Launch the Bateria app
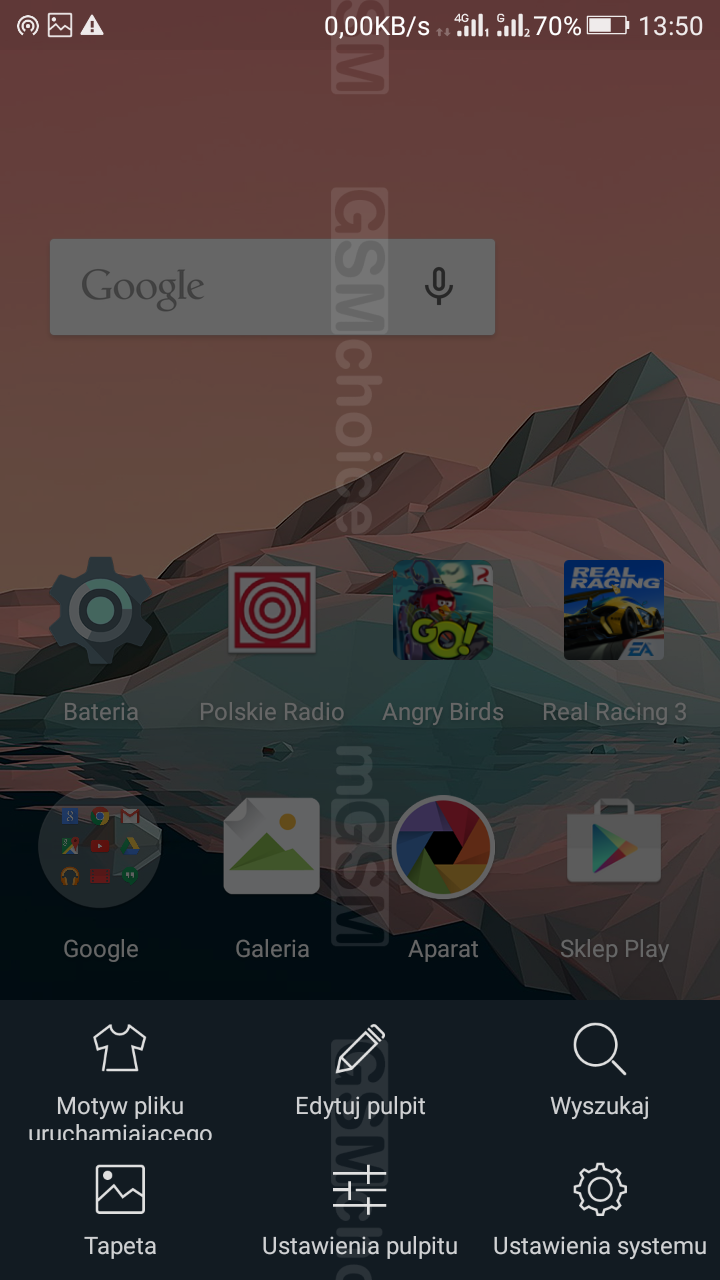The width and height of the screenshot is (720, 1280). pos(100,641)
